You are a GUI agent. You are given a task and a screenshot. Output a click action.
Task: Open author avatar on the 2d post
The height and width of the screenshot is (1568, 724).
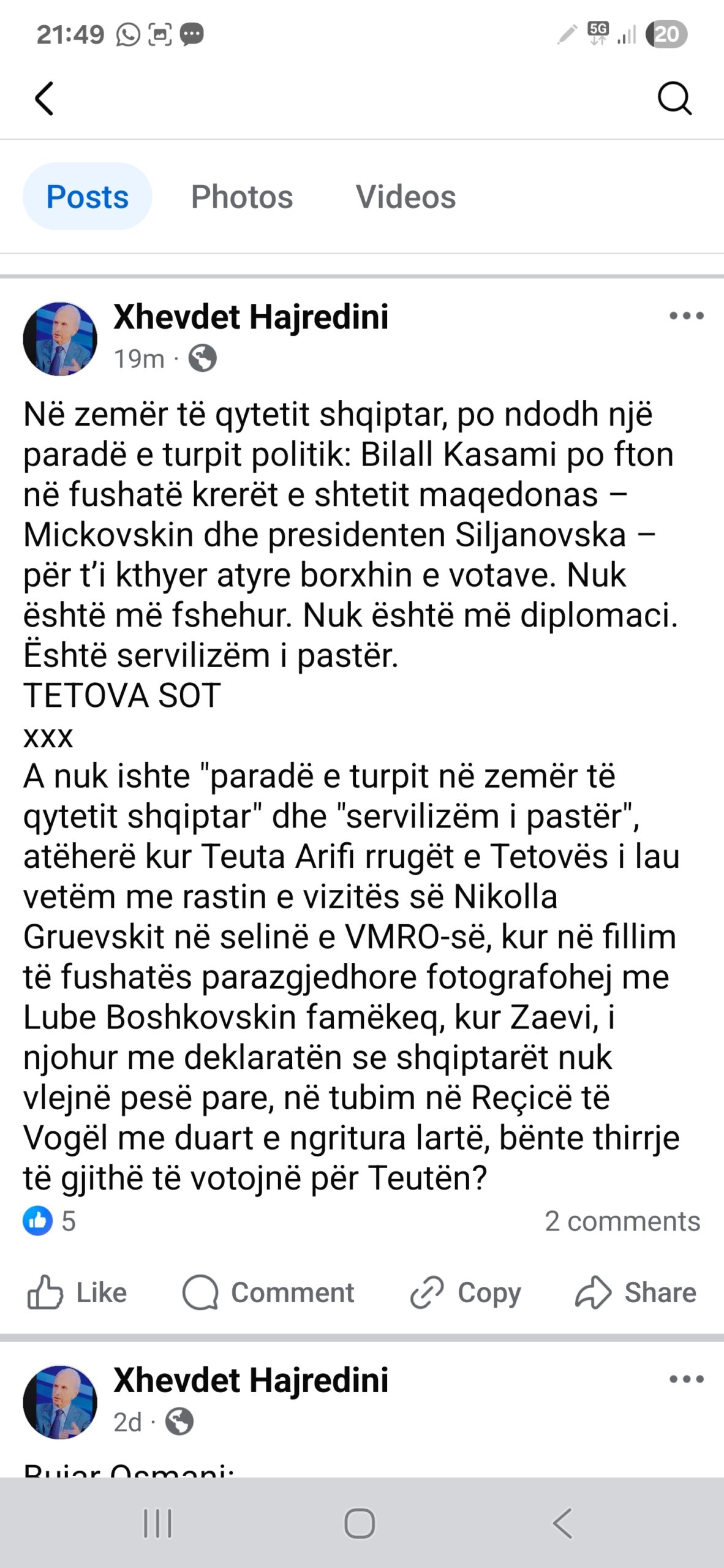tap(60, 1401)
